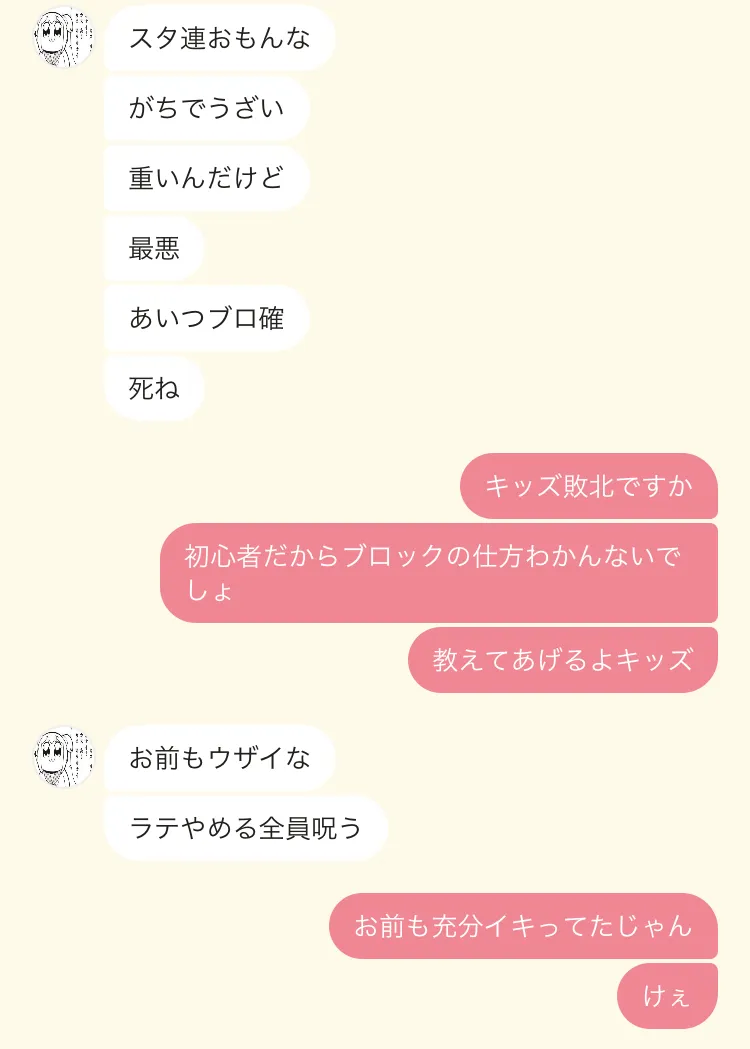
Task: Open sender's avatar beside スタ連おもんな message
Action: click(63, 38)
